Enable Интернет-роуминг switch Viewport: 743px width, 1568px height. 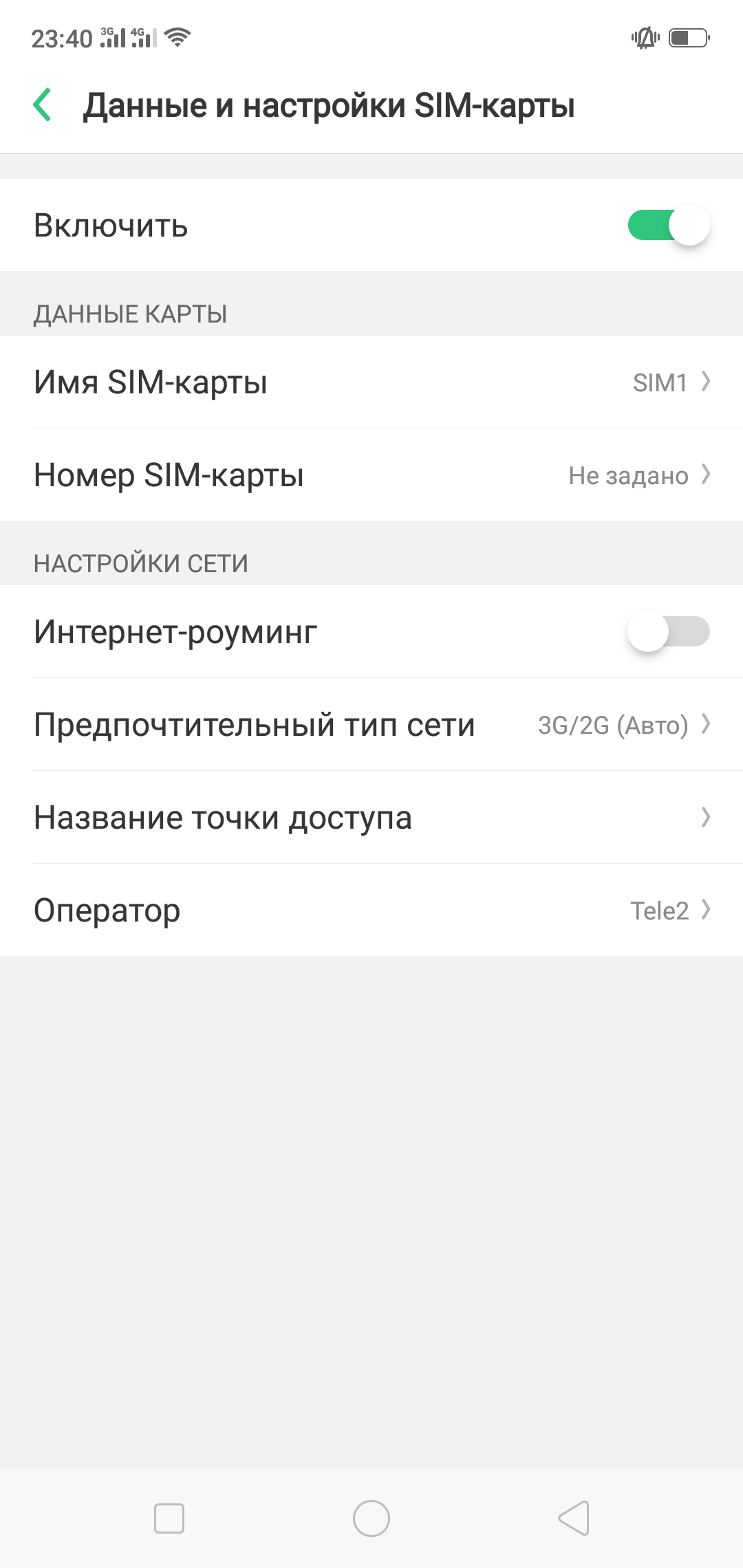click(668, 632)
